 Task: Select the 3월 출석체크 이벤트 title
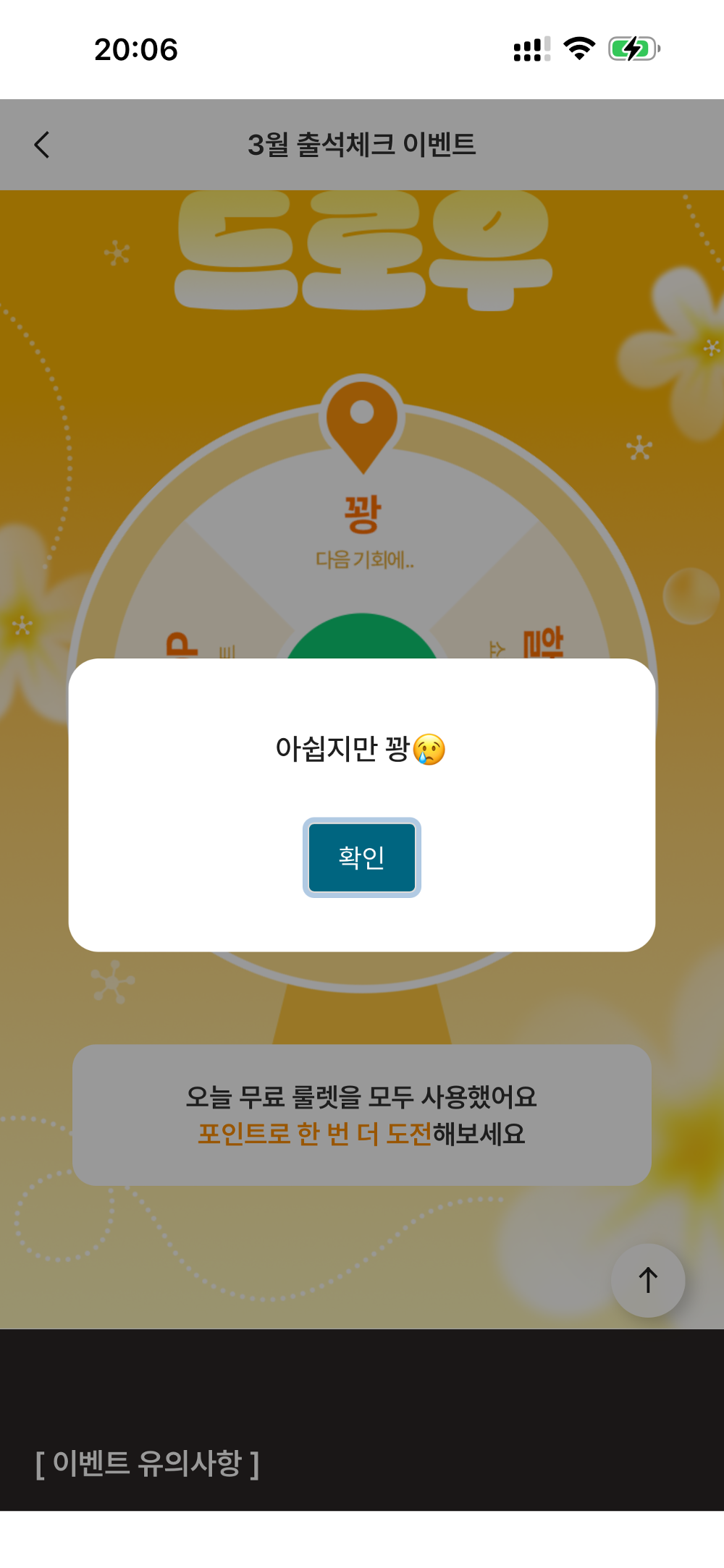coord(362,144)
